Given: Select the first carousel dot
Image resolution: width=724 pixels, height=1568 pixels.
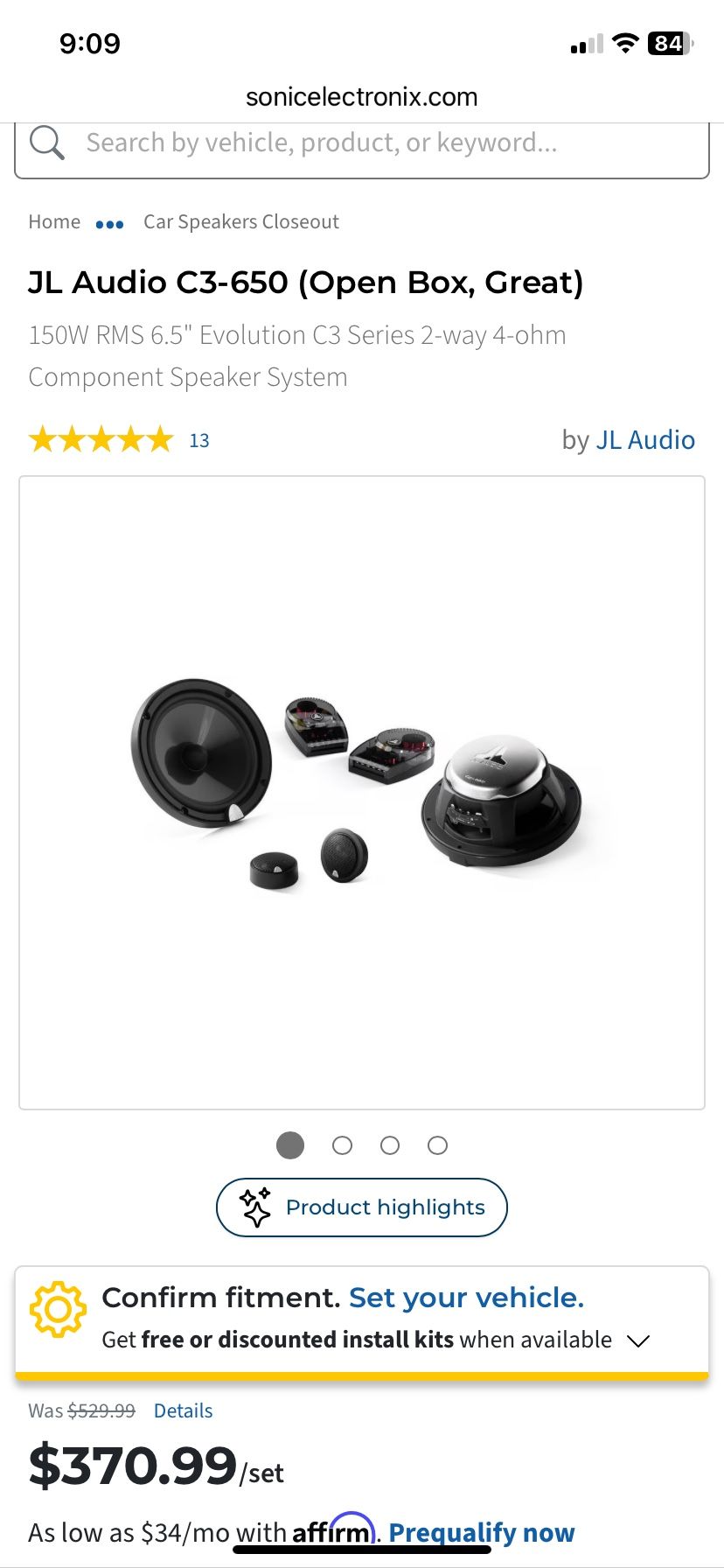Looking at the screenshot, I should point(290,1144).
